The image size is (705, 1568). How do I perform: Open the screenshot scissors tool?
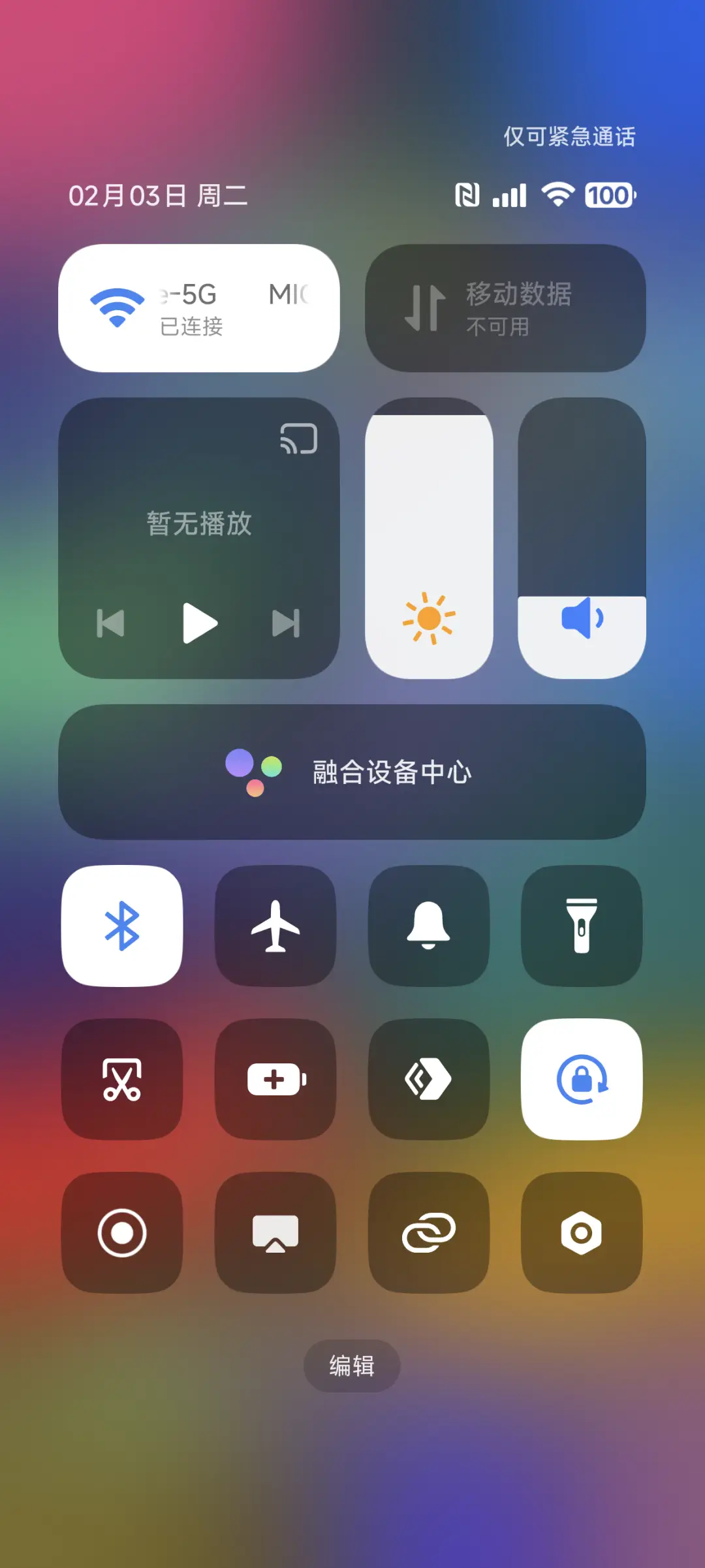(122, 1080)
